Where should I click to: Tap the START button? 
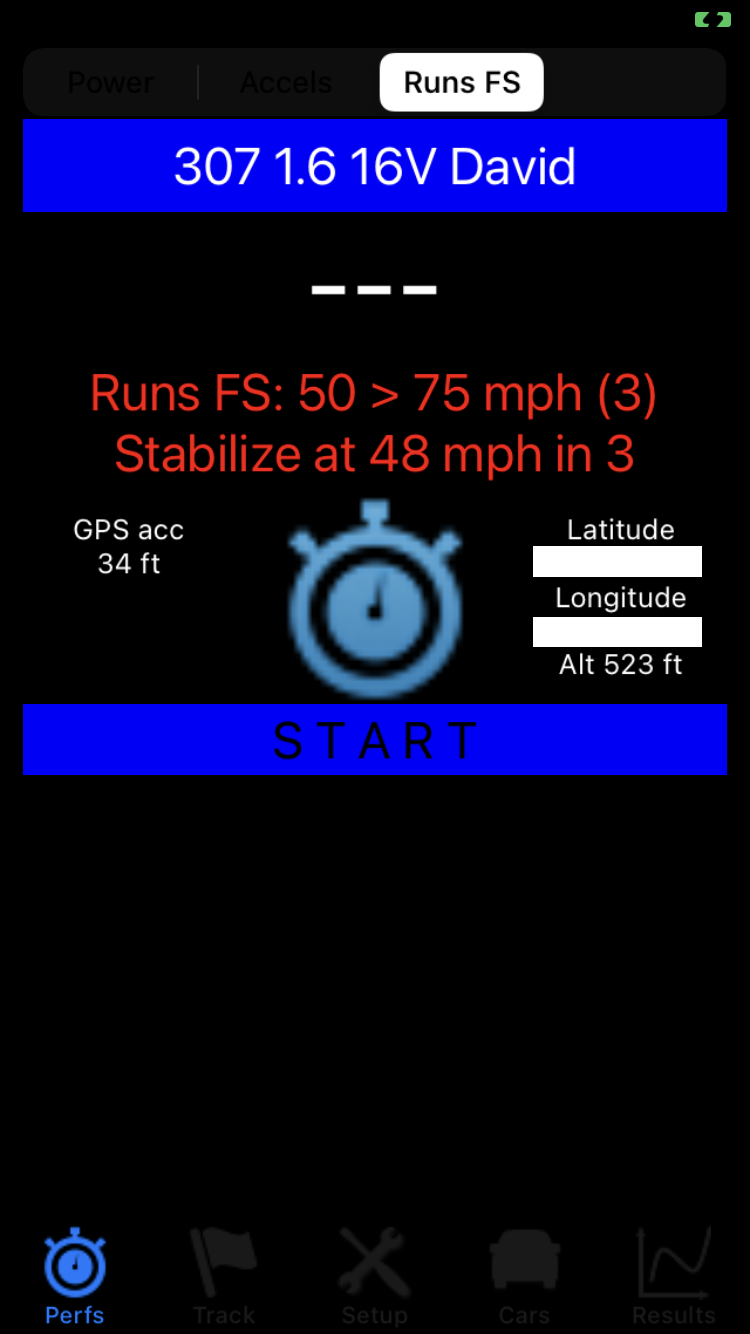375,740
